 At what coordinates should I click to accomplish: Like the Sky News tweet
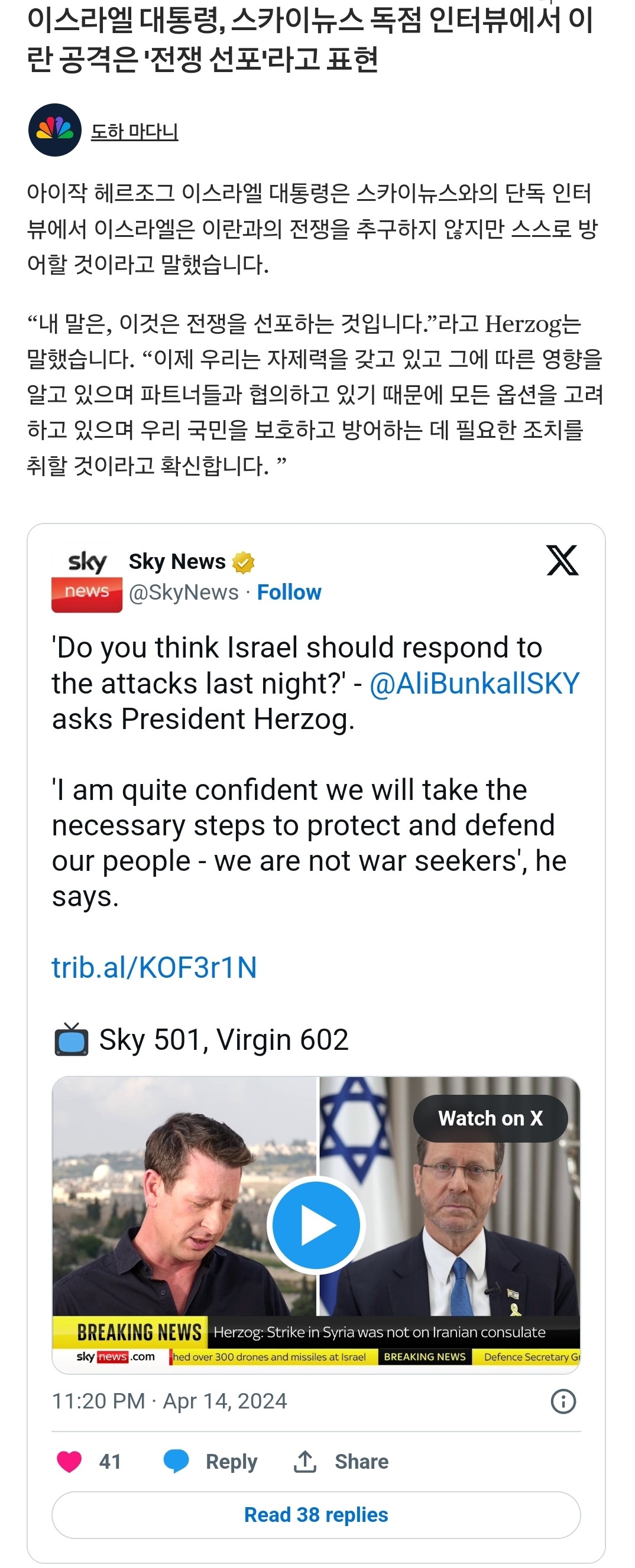[x=70, y=1461]
